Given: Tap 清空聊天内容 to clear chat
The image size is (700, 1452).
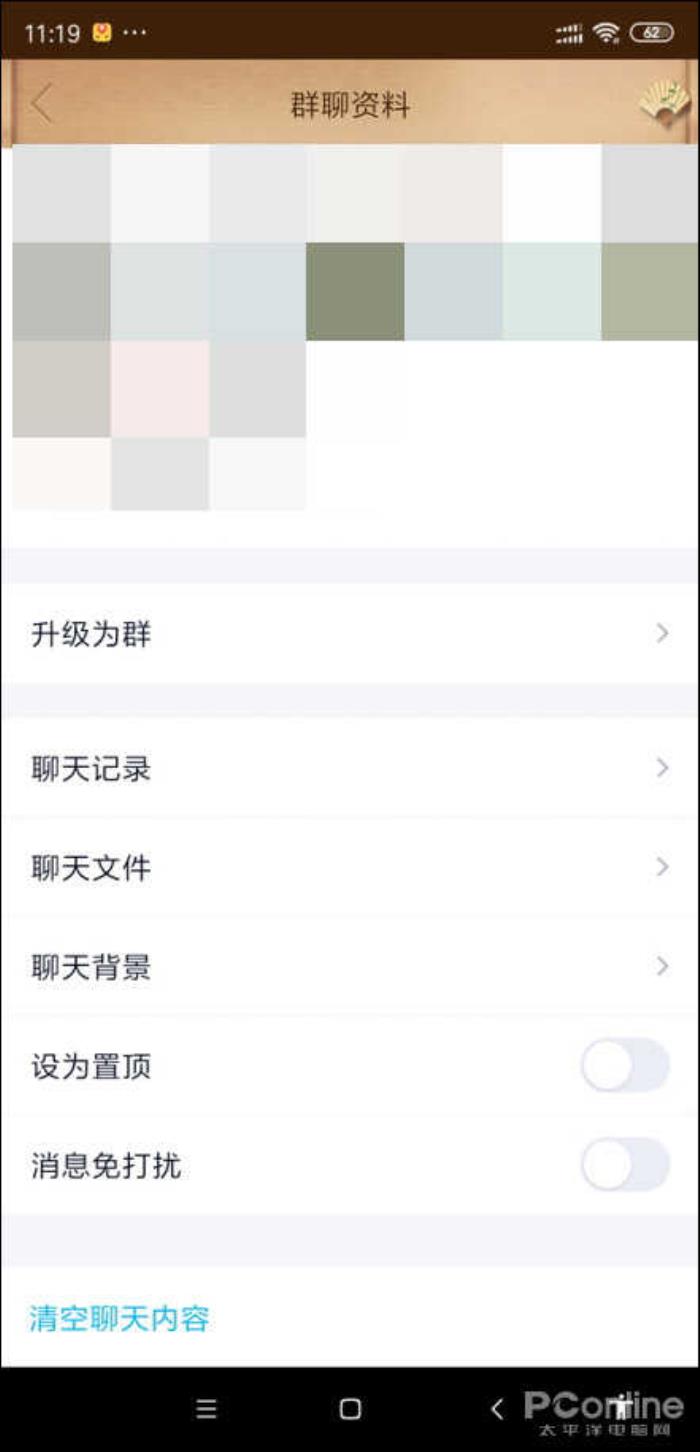Looking at the screenshot, I should pos(120,1318).
